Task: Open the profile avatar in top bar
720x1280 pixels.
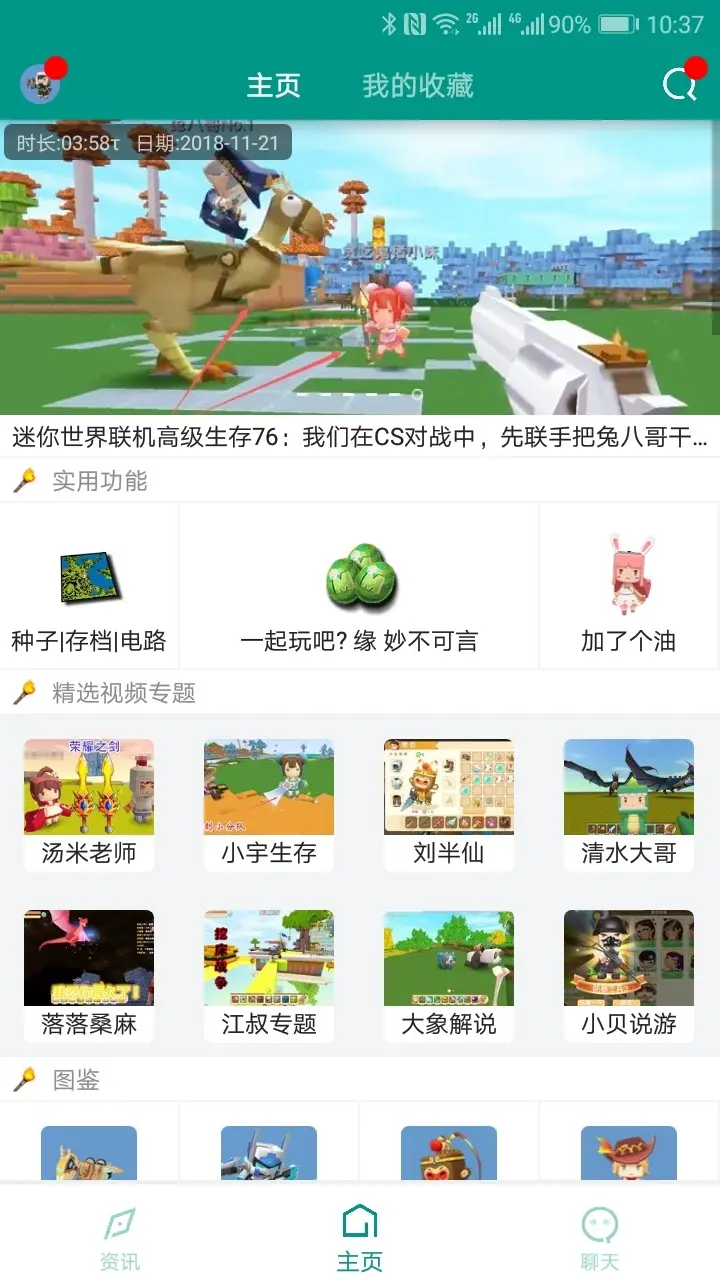Action: [x=41, y=85]
